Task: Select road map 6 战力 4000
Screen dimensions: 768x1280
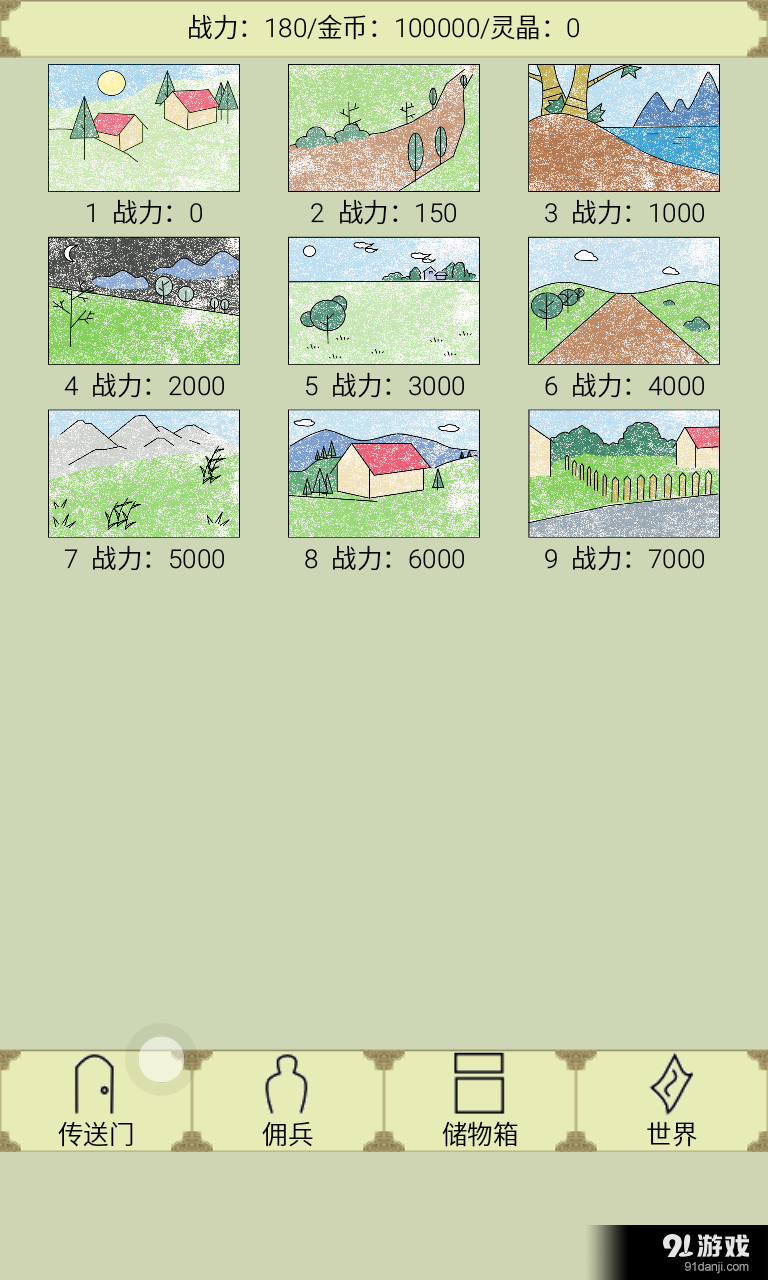Action: click(x=624, y=301)
